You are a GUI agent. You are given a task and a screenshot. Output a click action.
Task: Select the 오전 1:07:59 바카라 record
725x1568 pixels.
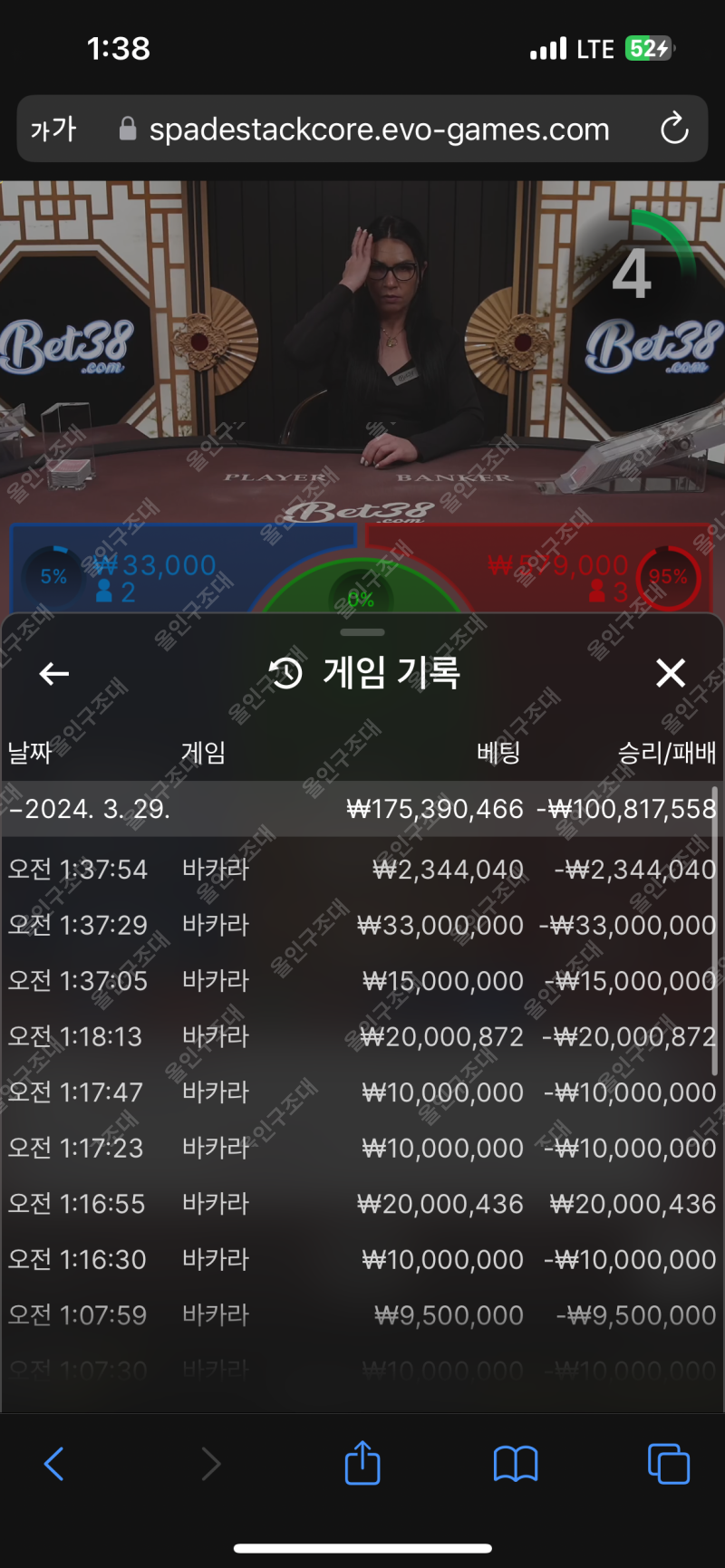361,1315
